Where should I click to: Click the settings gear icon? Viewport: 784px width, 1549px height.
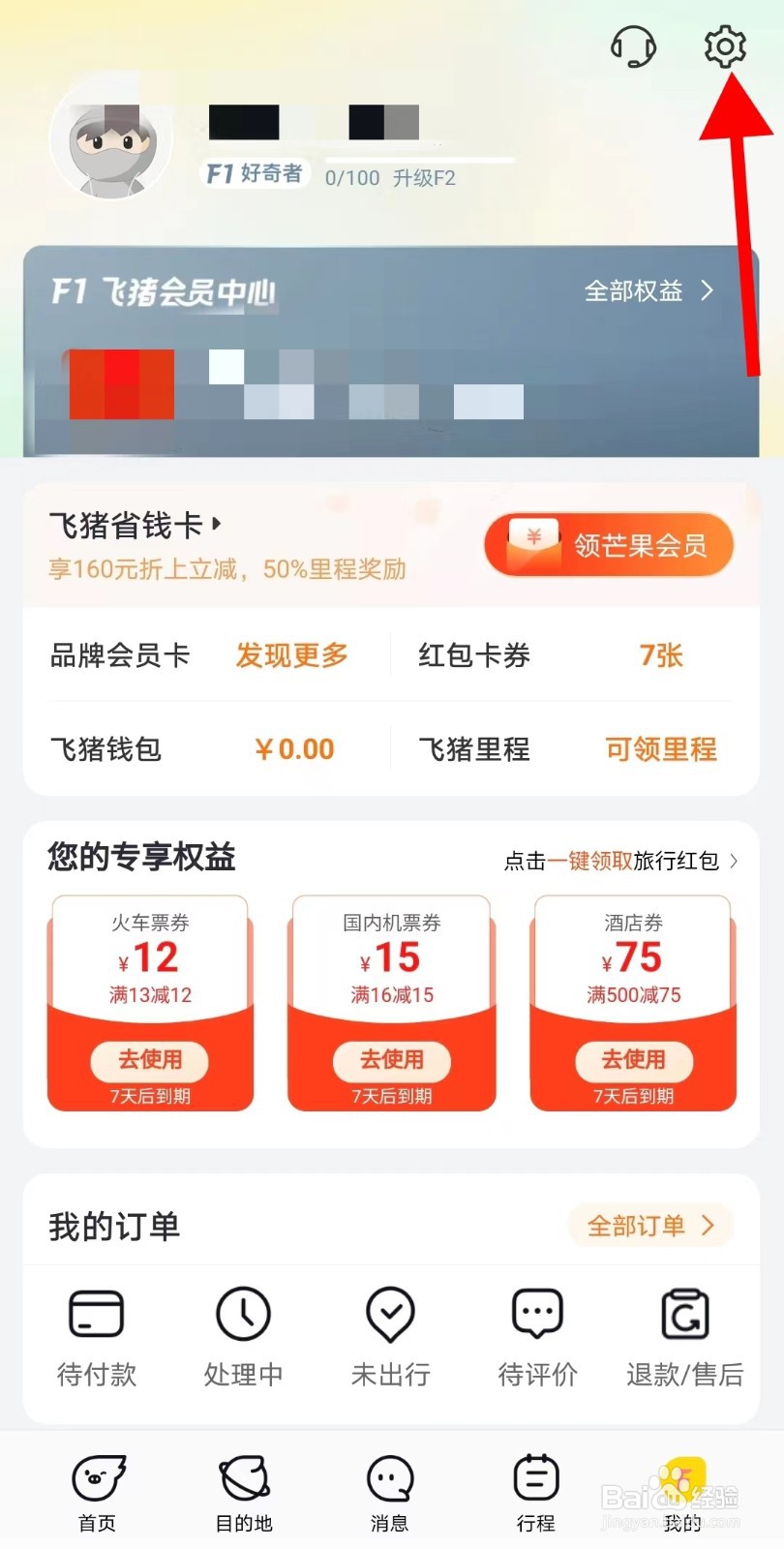click(724, 45)
